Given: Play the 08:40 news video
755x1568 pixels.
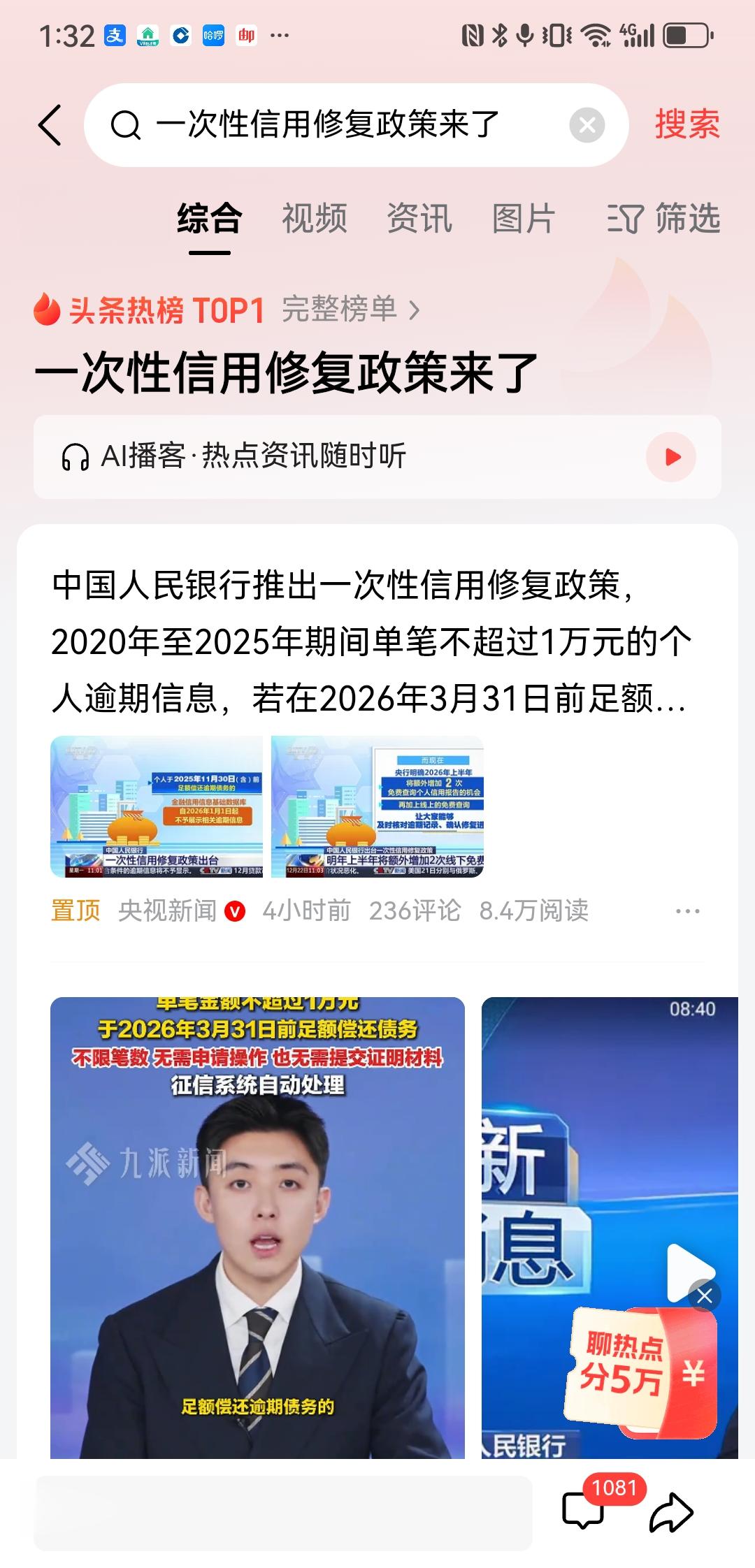Looking at the screenshot, I should (x=610, y=1153).
